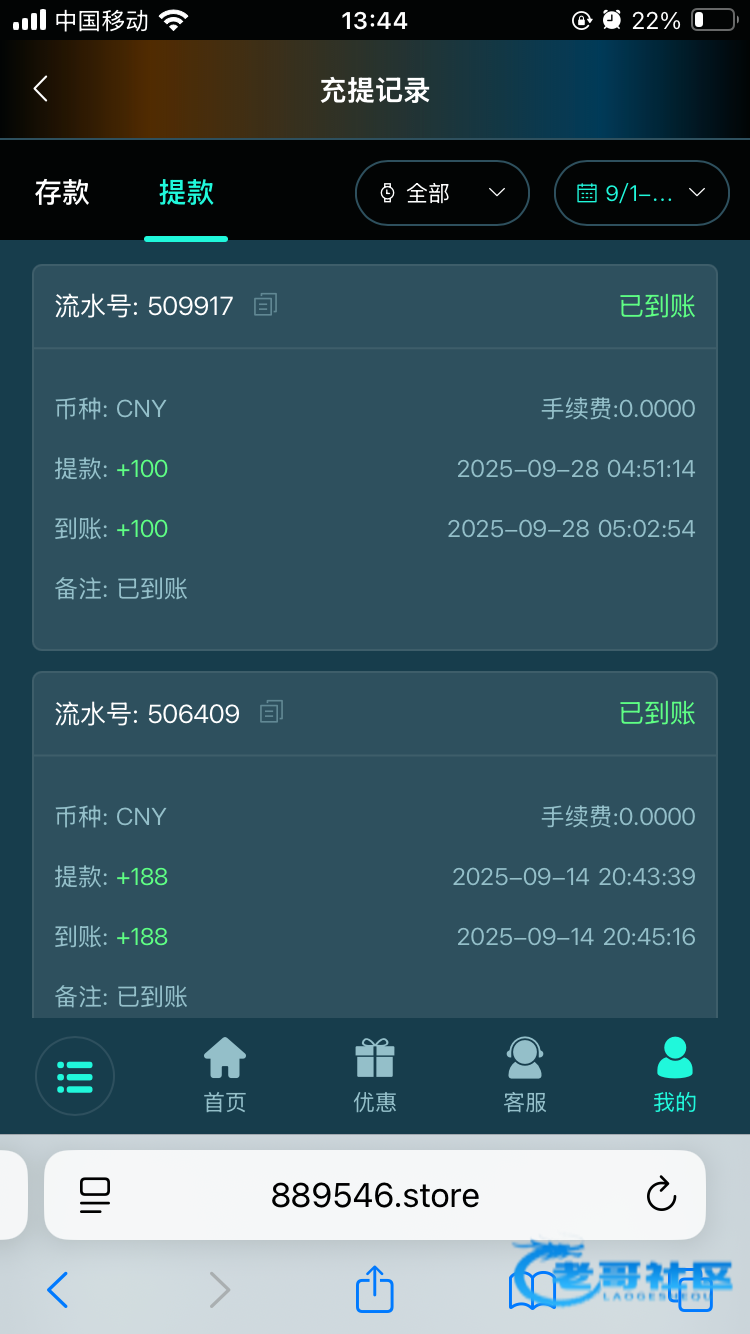Navigate back with the browser toolbar arrow
The height and width of the screenshot is (1334, 750).
pos(58,1290)
